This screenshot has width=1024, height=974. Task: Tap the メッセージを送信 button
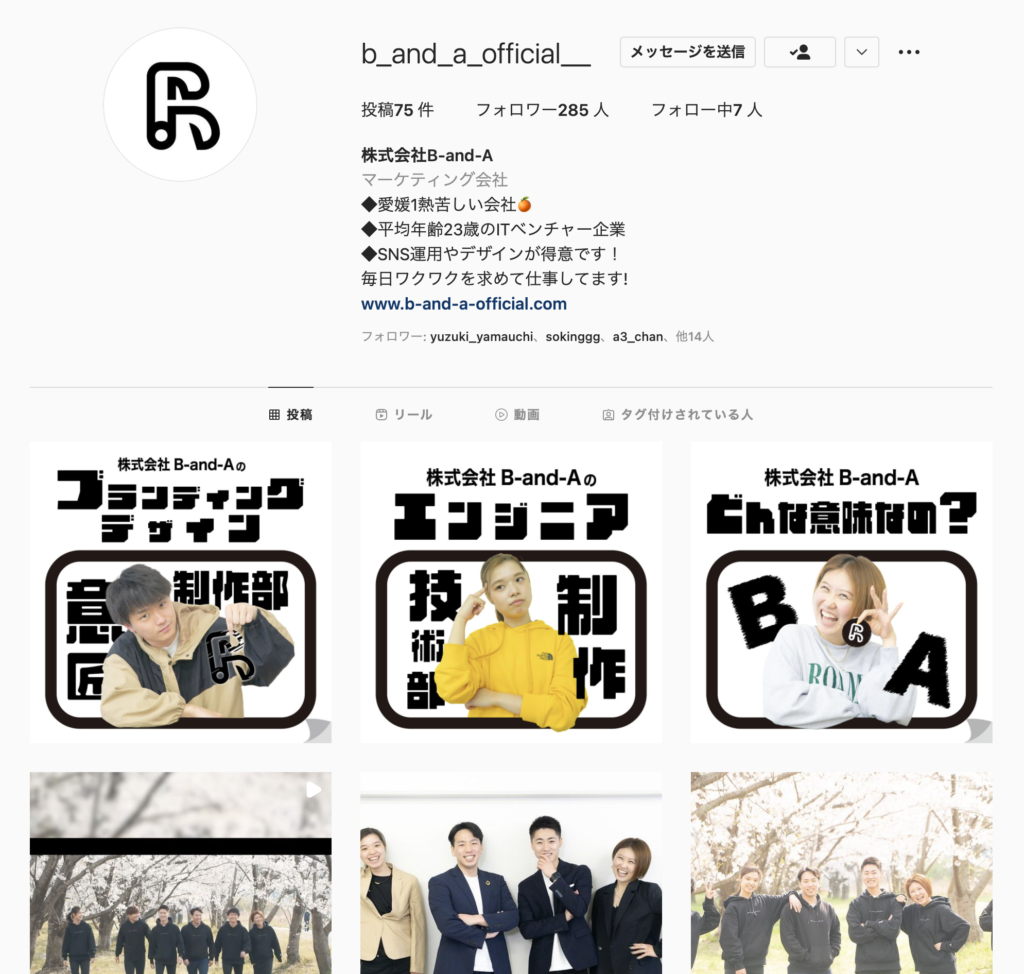(x=687, y=52)
